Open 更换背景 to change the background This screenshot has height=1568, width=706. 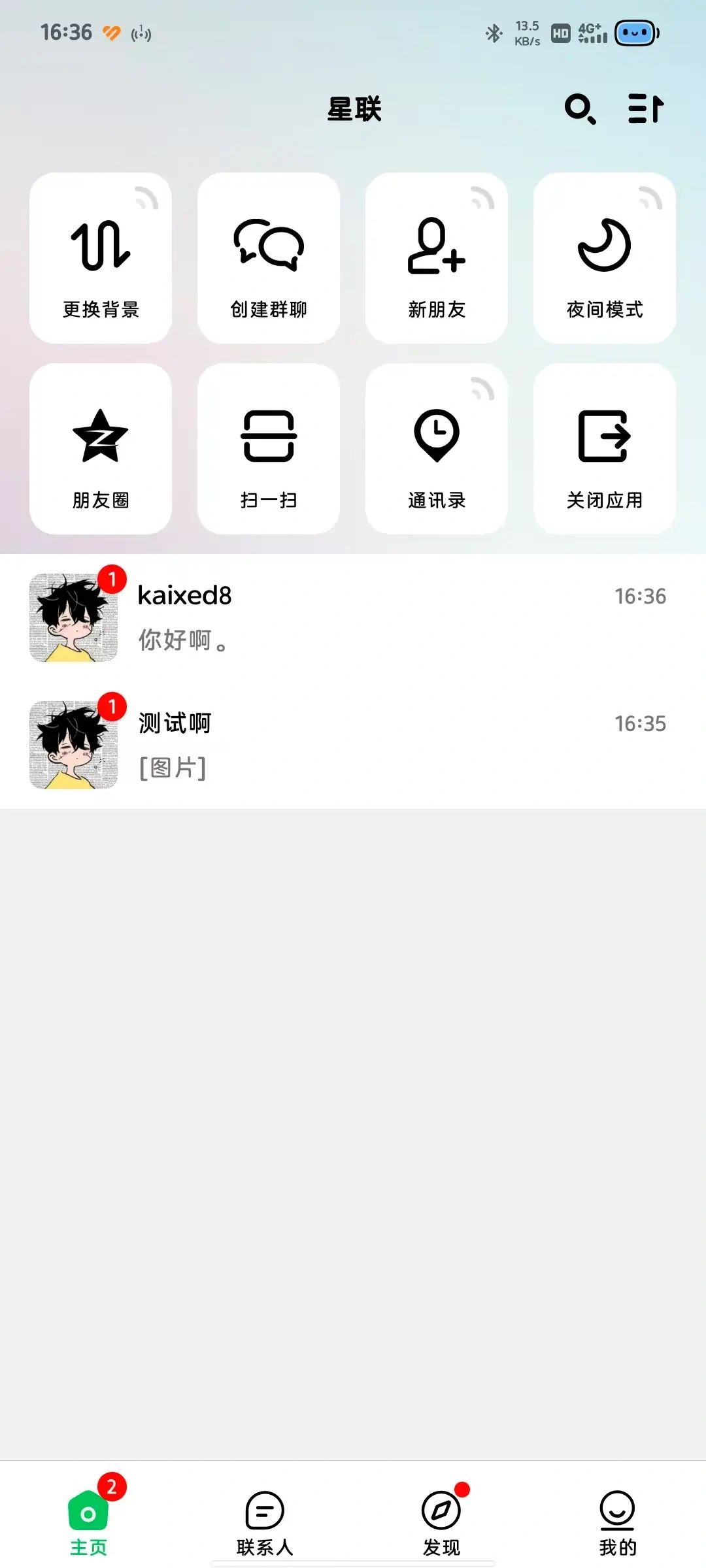pyautogui.click(x=101, y=258)
